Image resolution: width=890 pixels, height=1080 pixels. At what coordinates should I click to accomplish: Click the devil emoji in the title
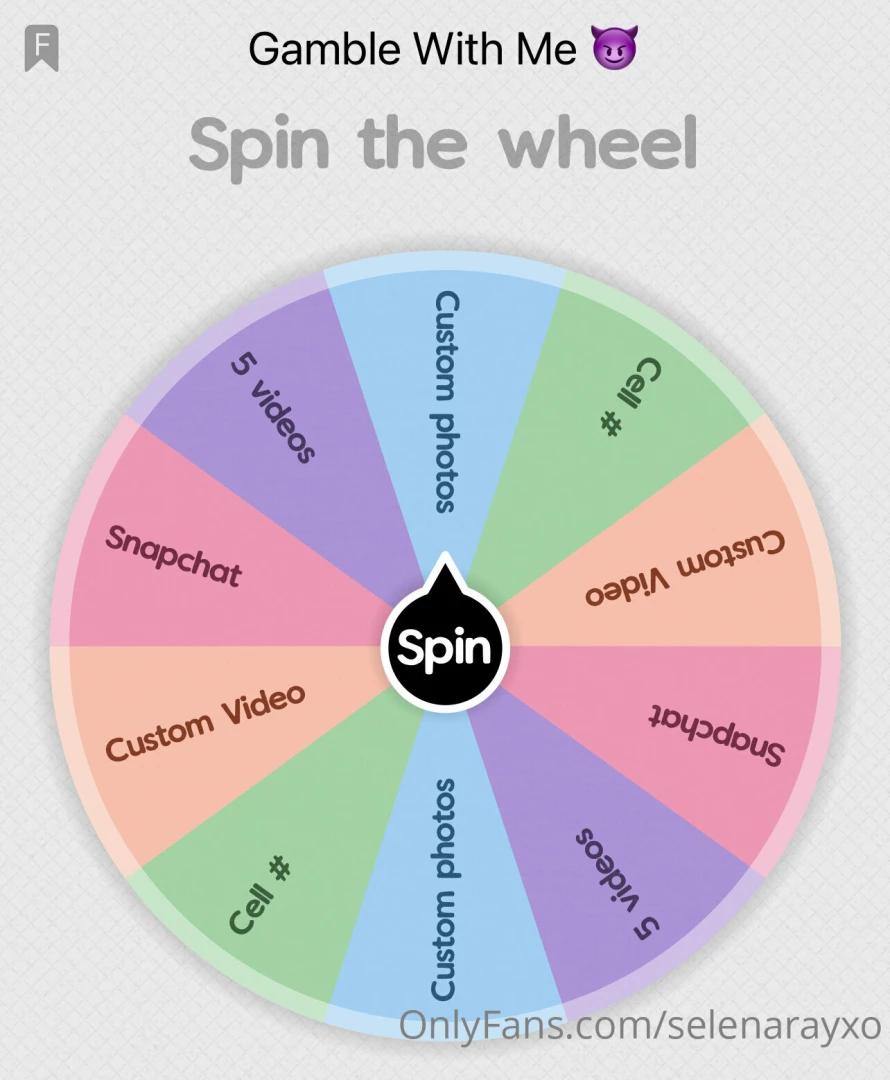point(611,47)
